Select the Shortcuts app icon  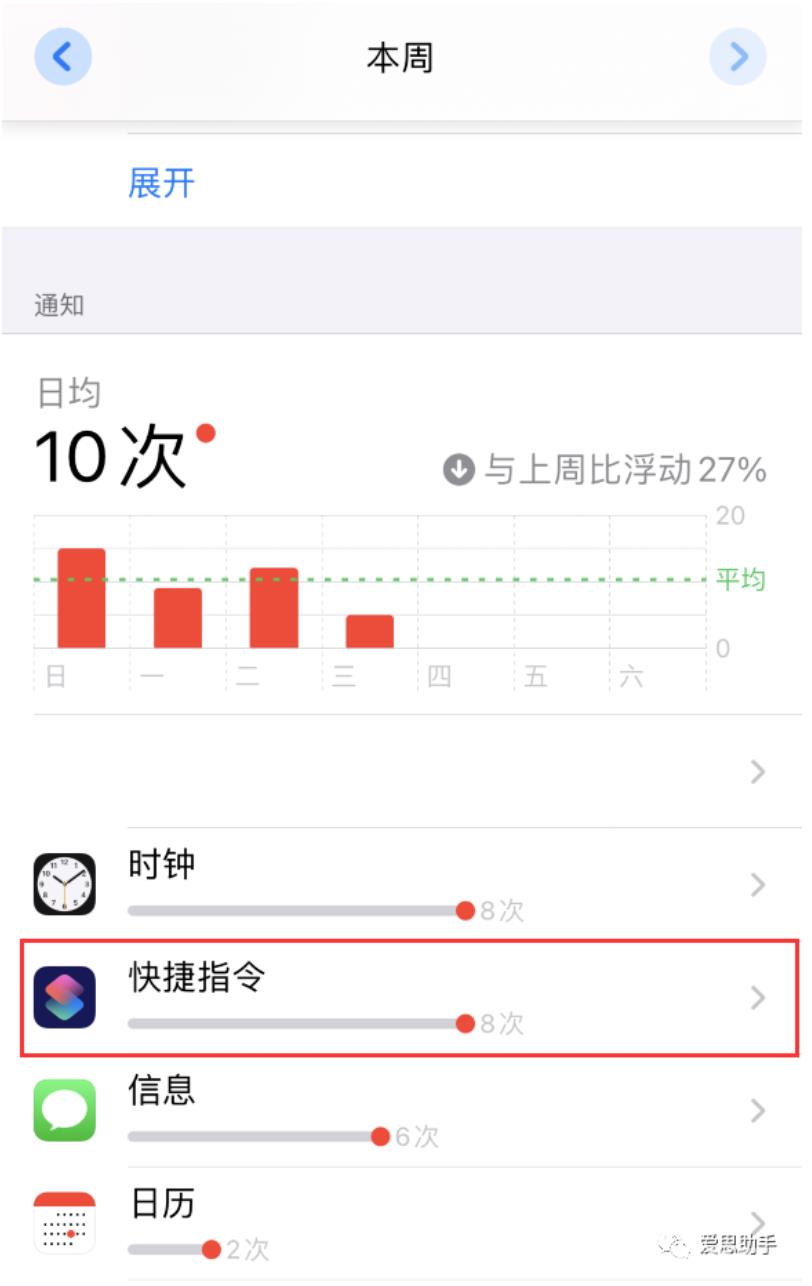click(x=62, y=997)
